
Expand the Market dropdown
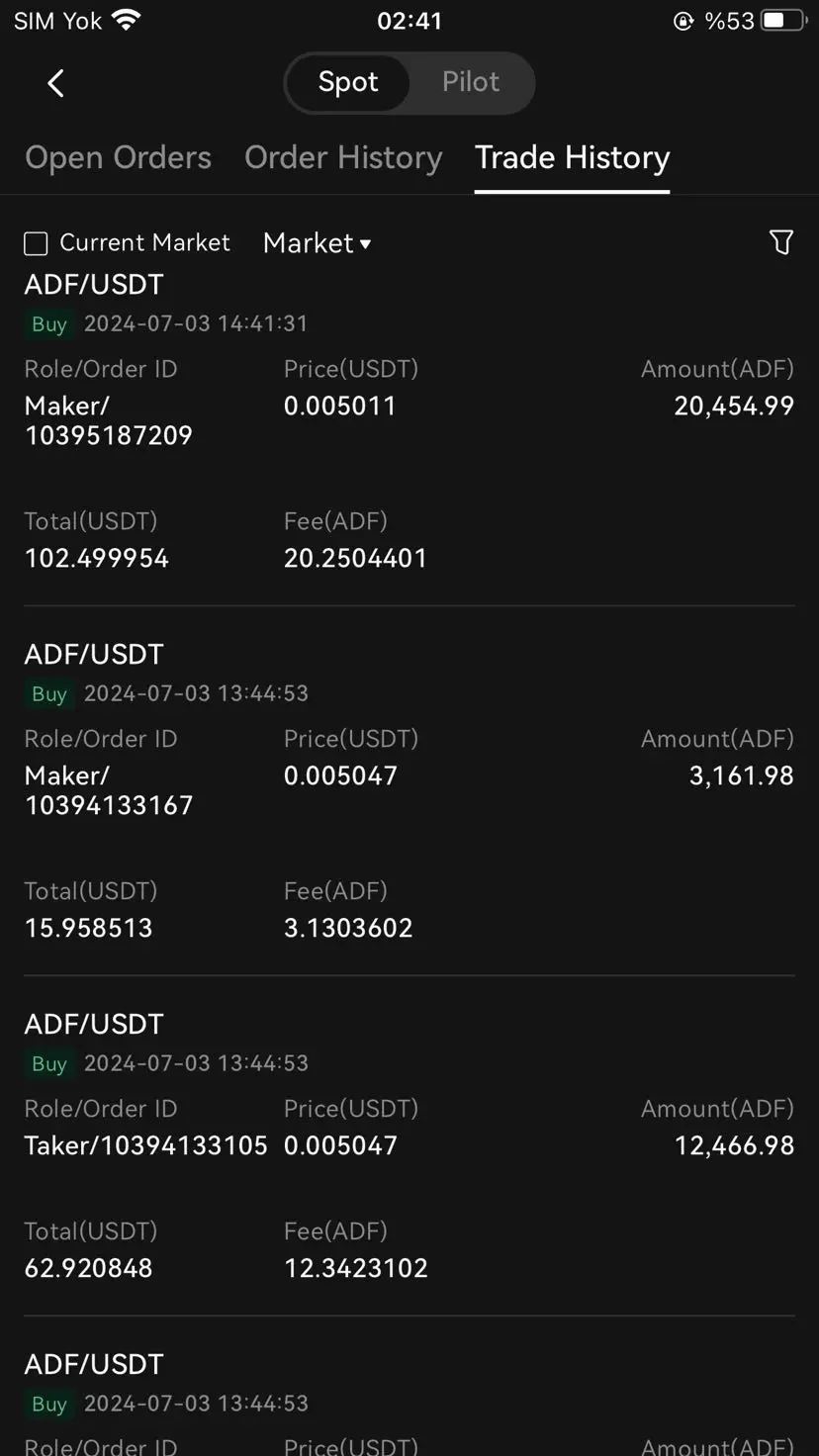tap(317, 243)
